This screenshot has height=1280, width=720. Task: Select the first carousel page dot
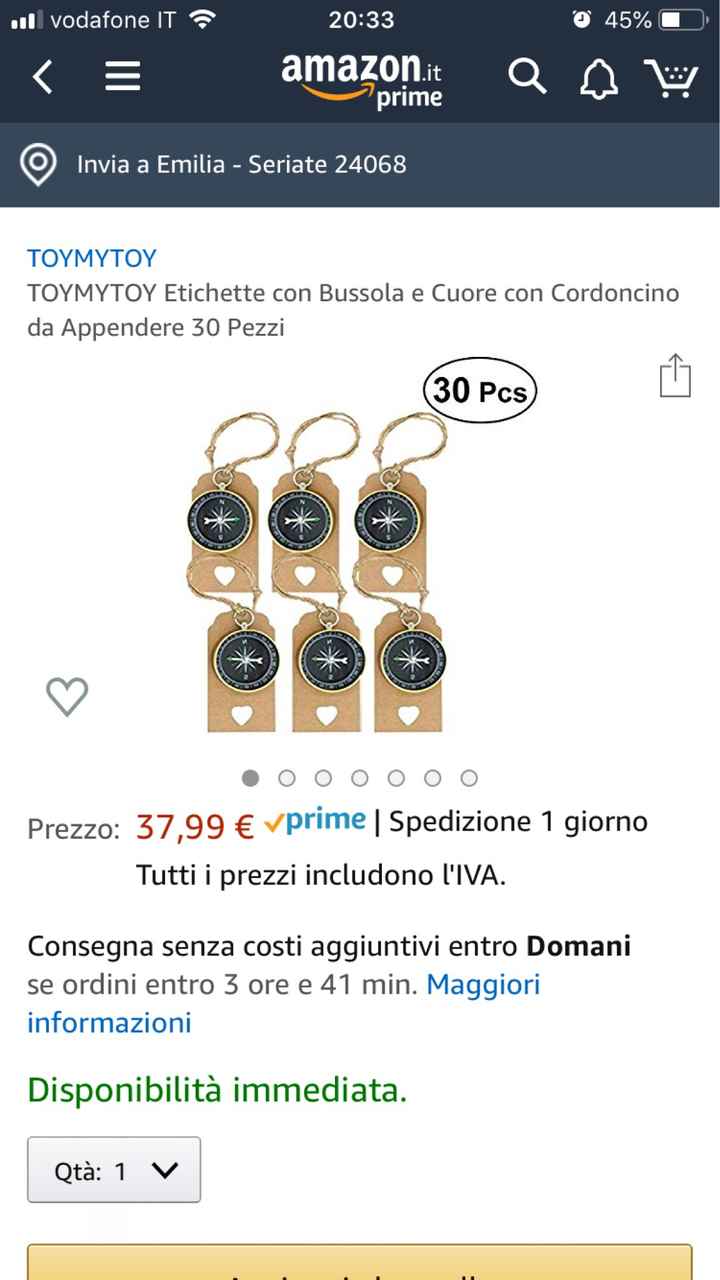(251, 777)
